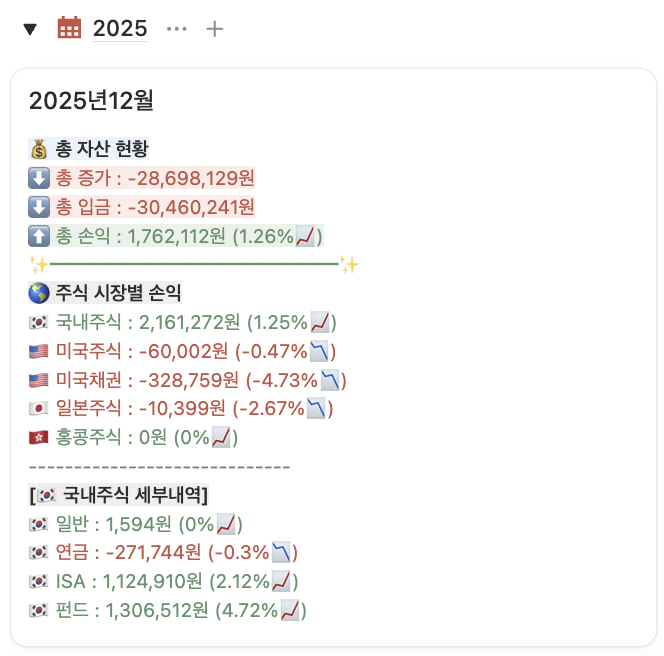Open the 2025년12월 card
This screenshot has height=656, width=664.
click(x=91, y=100)
